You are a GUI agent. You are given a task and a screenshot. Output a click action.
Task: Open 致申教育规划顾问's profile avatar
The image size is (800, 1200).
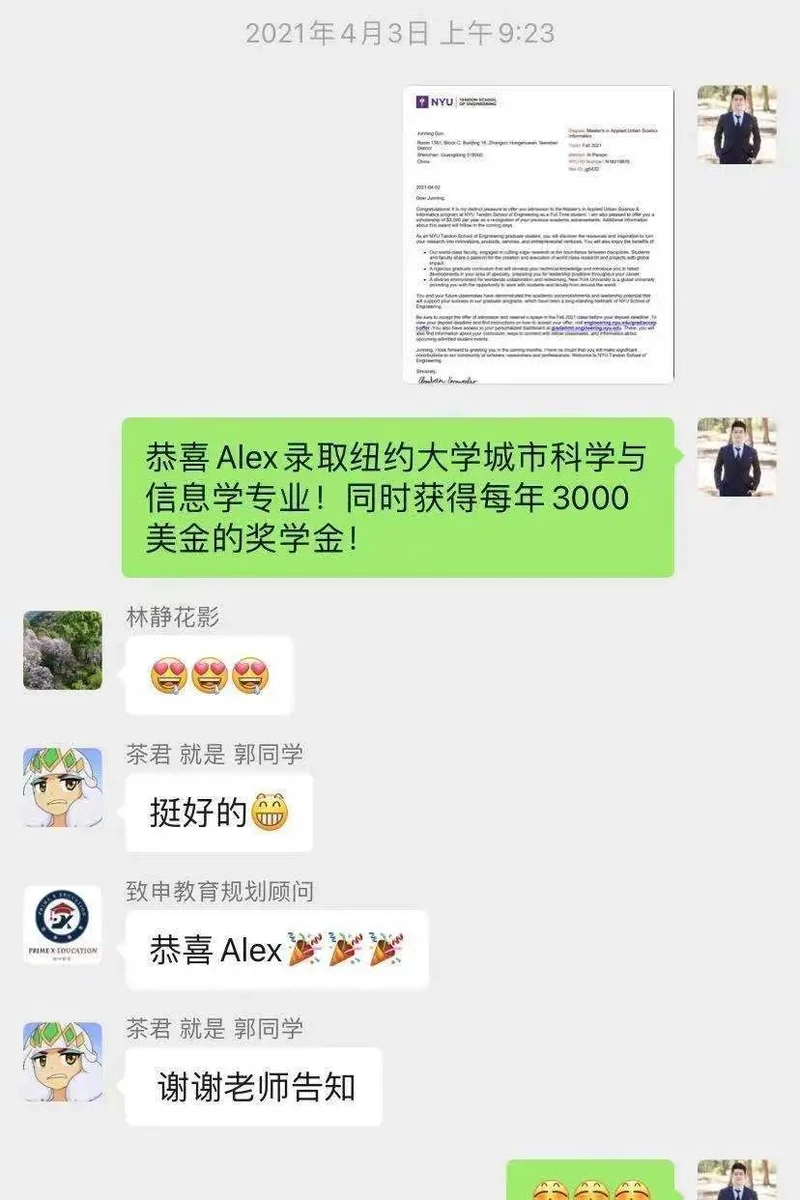pyautogui.click(x=62, y=925)
